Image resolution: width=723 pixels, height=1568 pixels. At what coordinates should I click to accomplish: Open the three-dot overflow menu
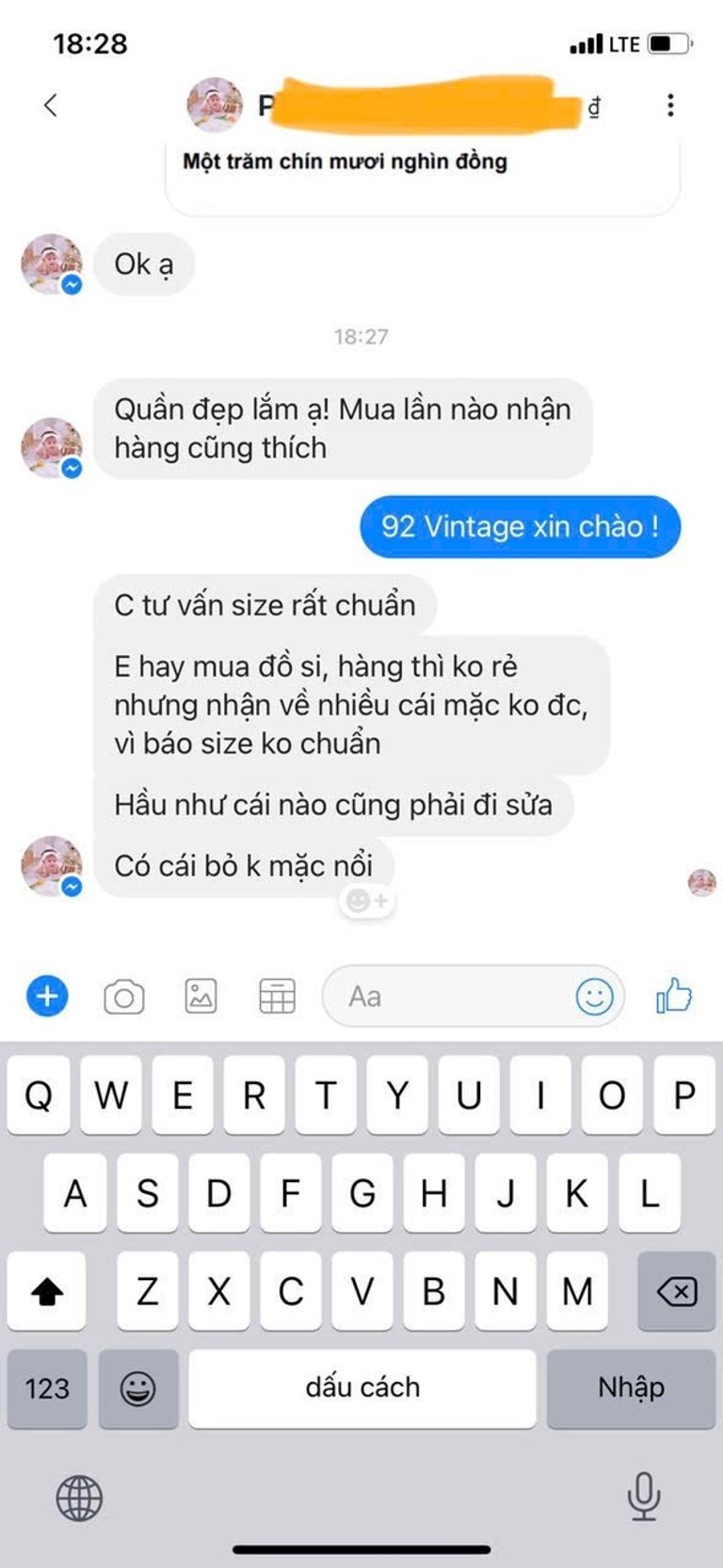[x=670, y=104]
